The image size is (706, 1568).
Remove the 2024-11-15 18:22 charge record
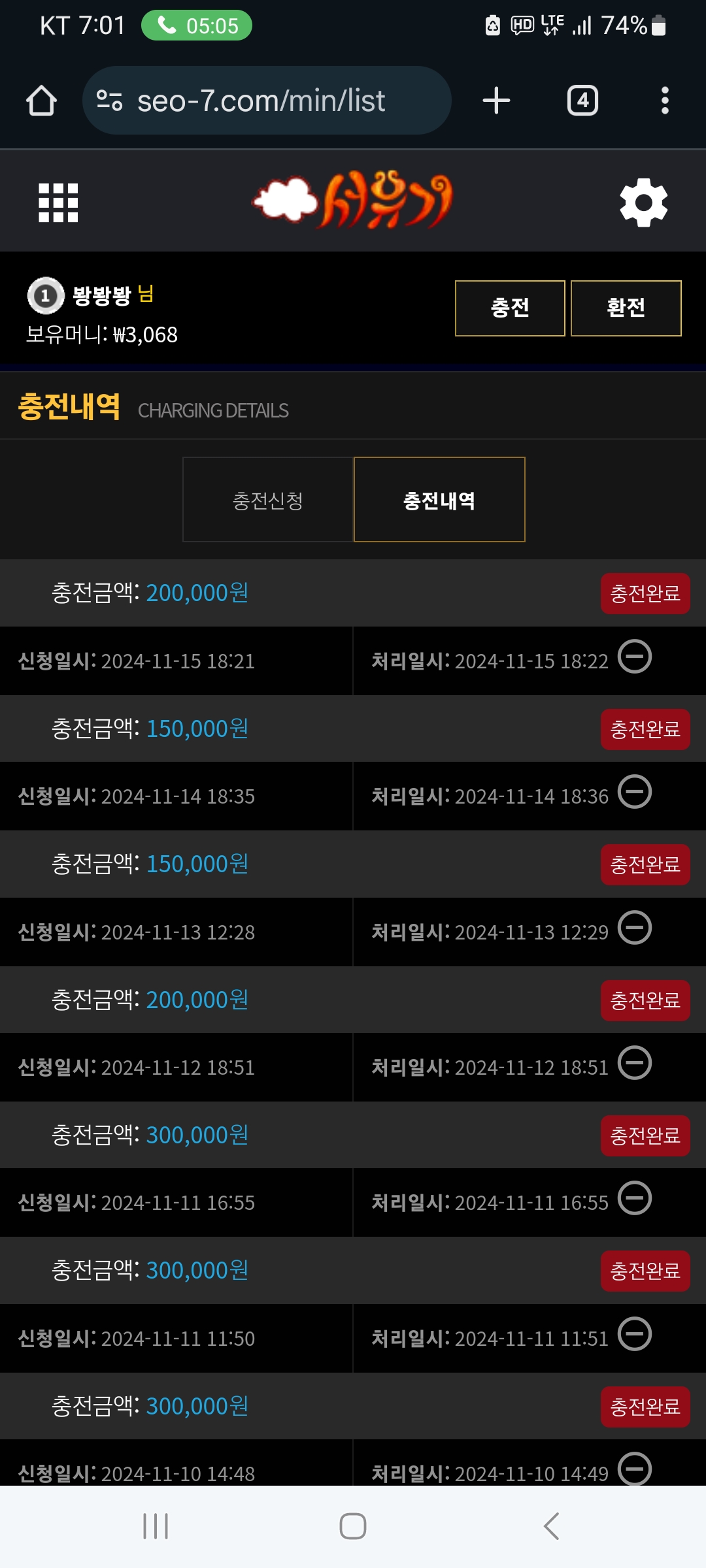[x=635, y=657]
